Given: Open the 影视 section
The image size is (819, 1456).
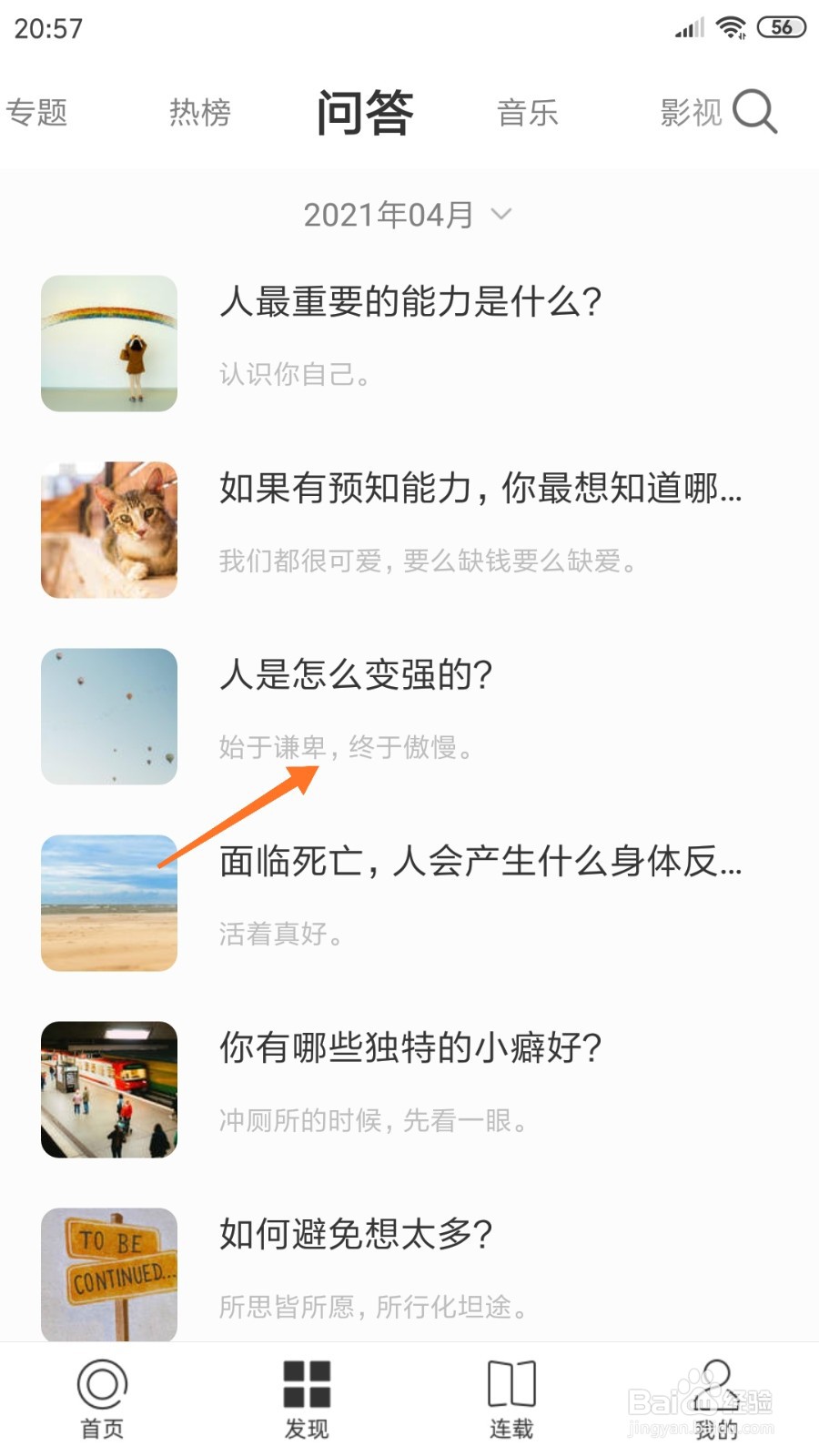Looking at the screenshot, I should (x=690, y=112).
